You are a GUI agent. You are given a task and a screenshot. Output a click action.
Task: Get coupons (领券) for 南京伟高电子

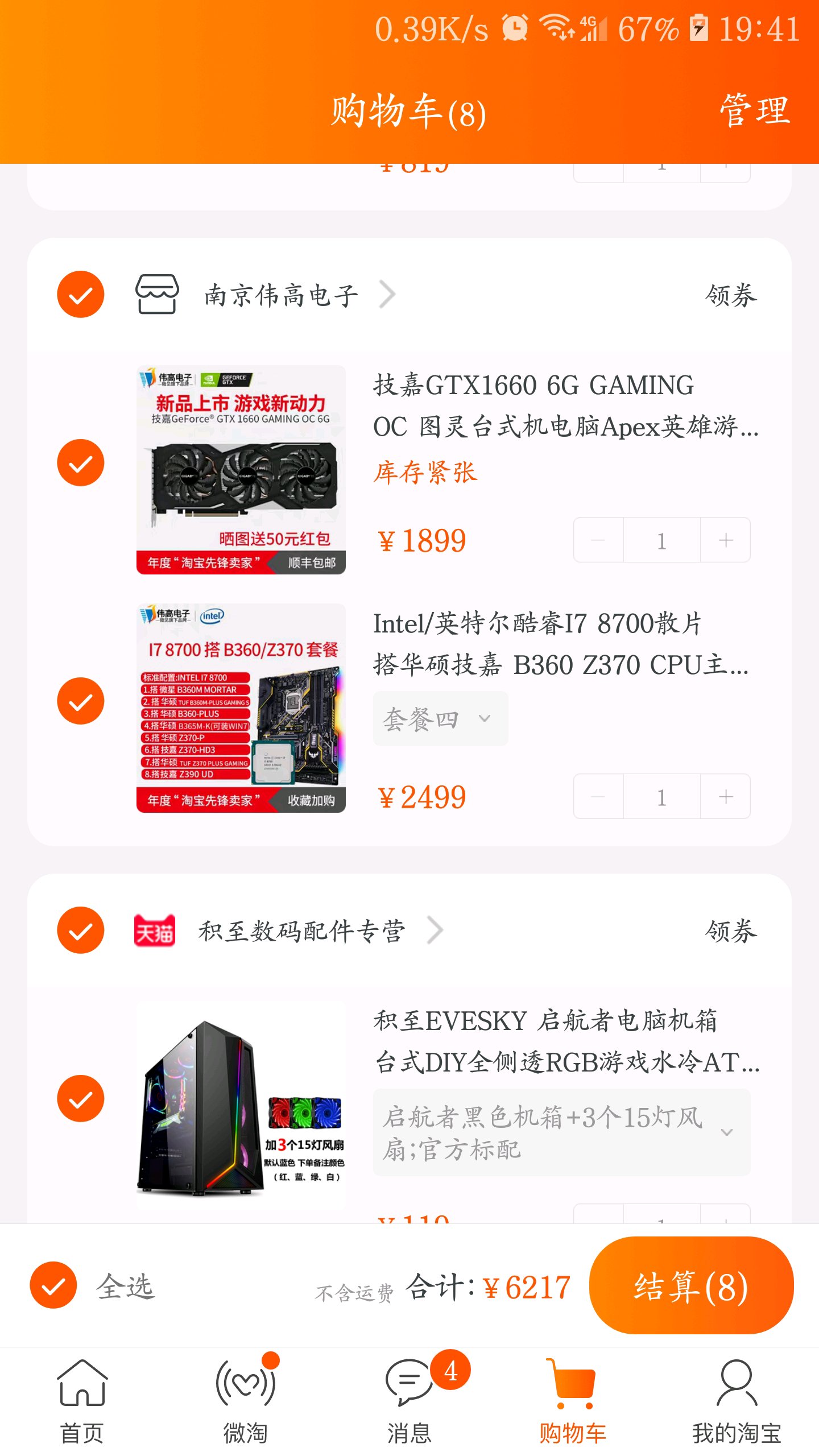click(x=731, y=296)
